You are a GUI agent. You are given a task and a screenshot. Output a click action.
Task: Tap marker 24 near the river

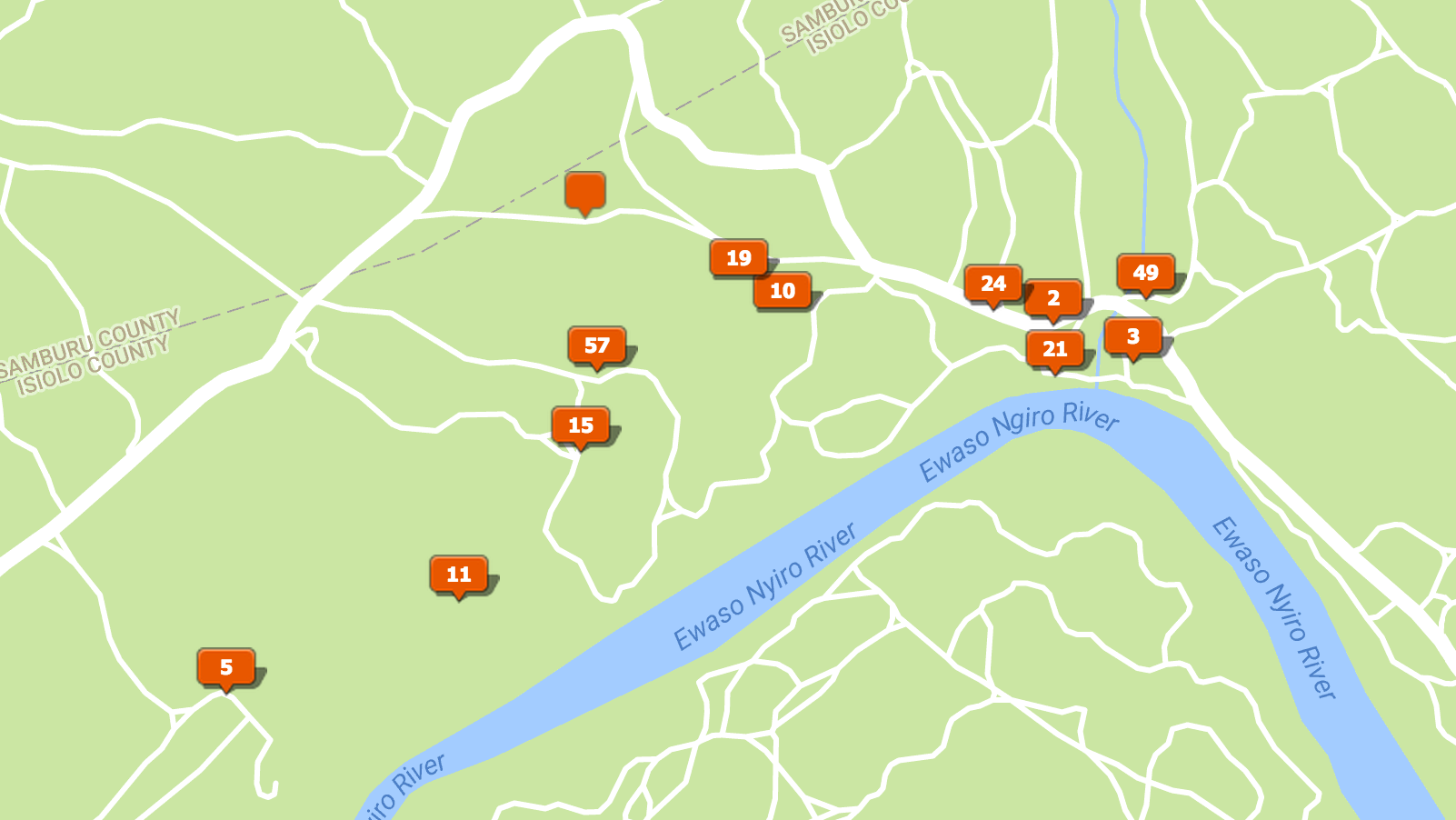pos(992,284)
